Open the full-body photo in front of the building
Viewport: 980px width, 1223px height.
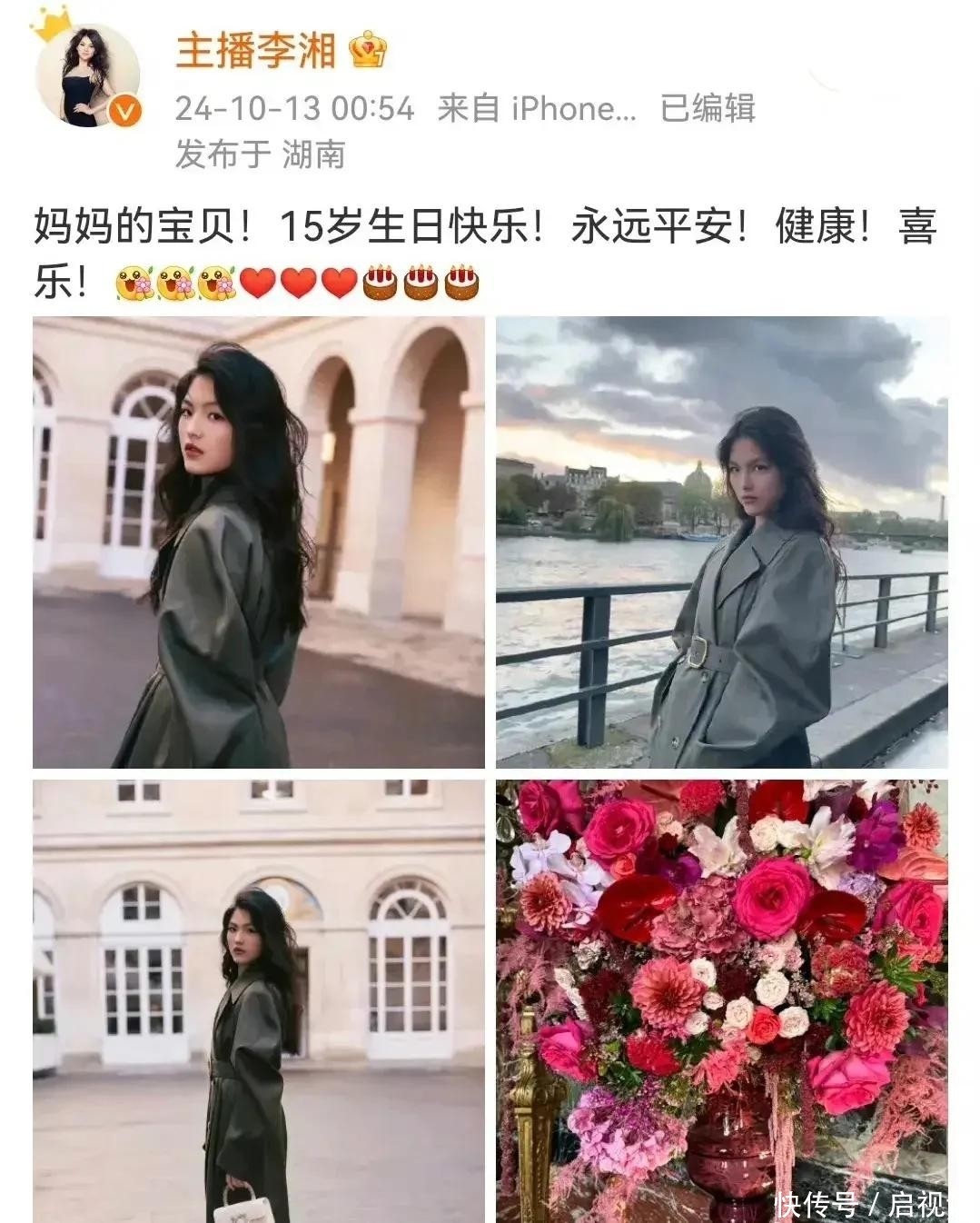point(259,1000)
